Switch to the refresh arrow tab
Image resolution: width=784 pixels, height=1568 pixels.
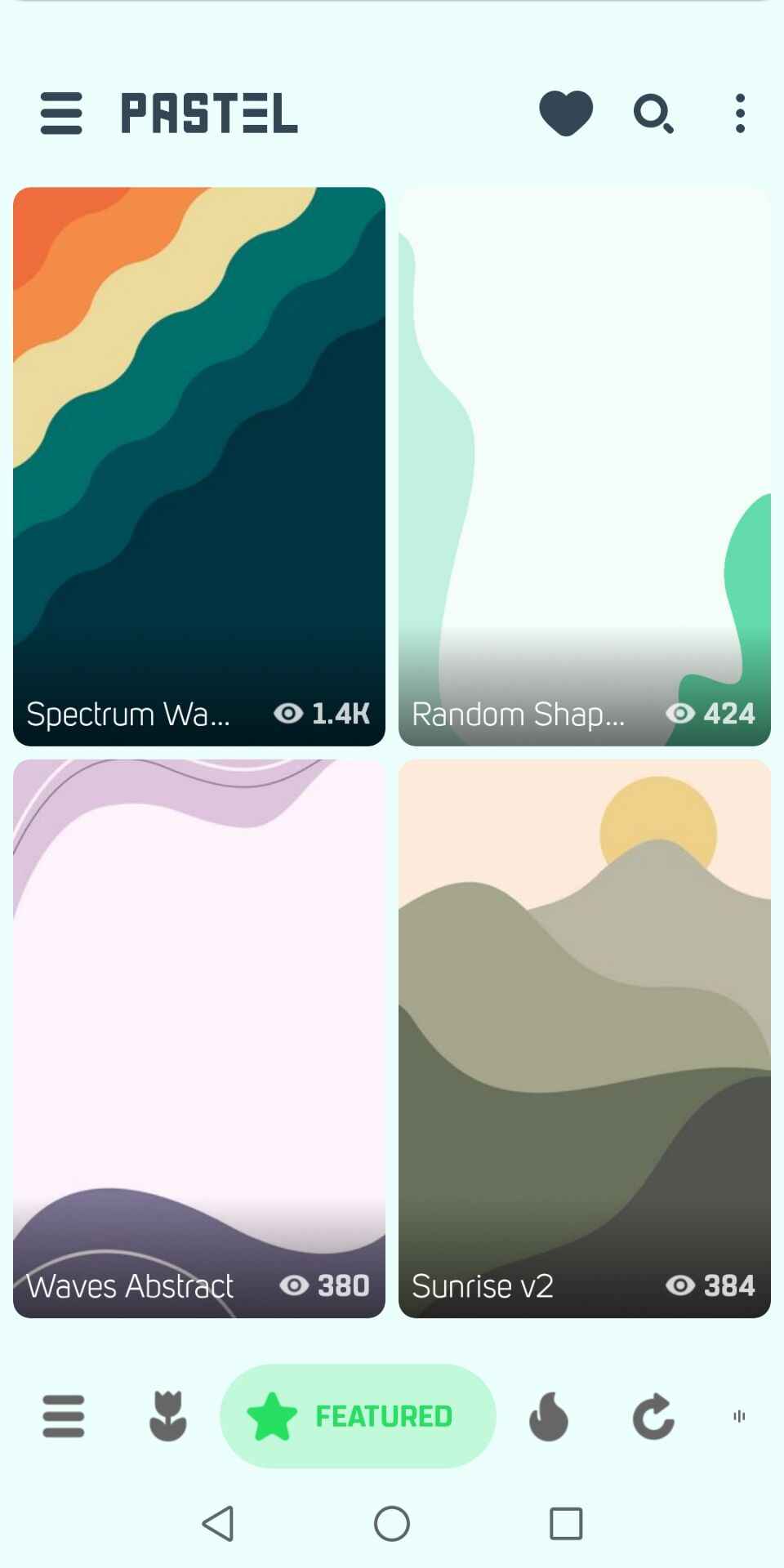click(653, 1416)
